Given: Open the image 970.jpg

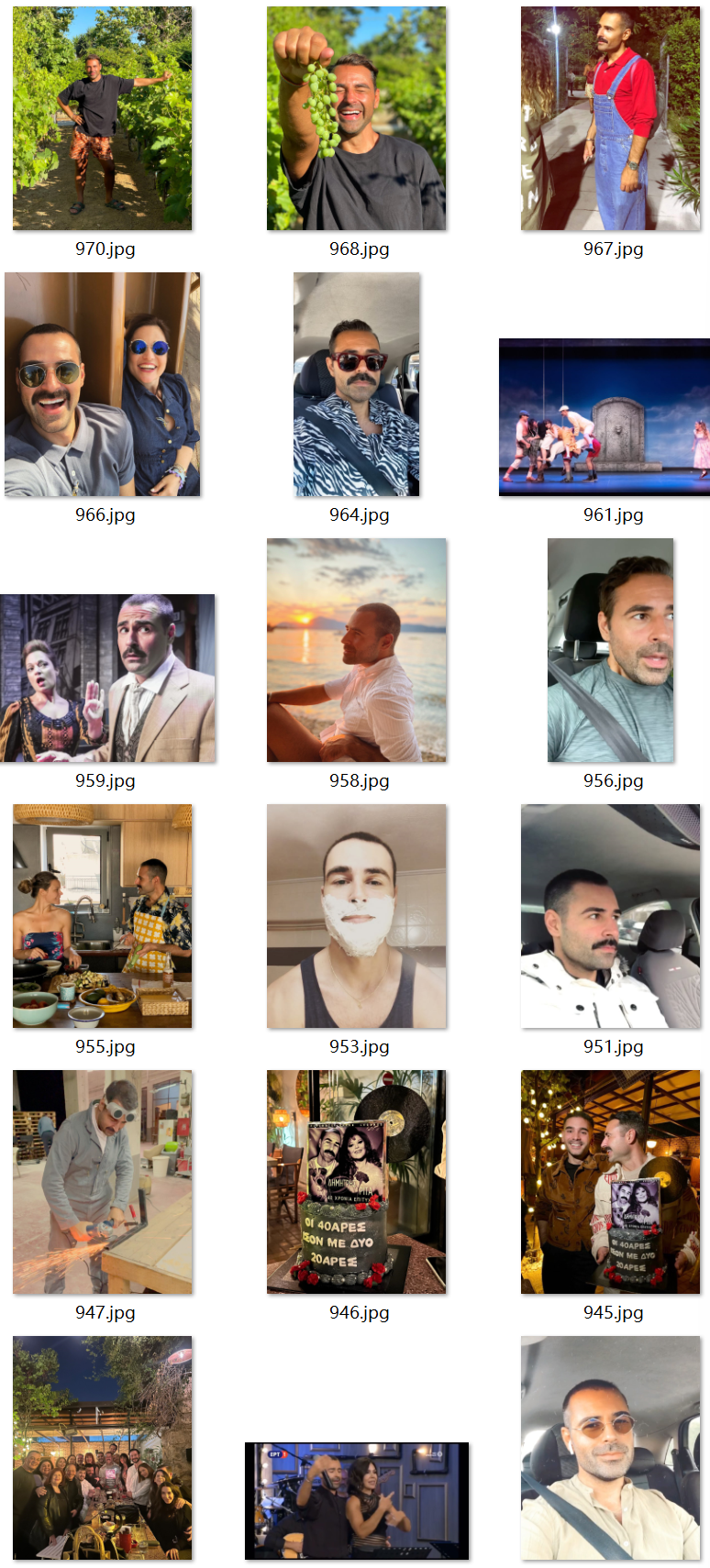Looking at the screenshot, I should pyautogui.click(x=103, y=118).
